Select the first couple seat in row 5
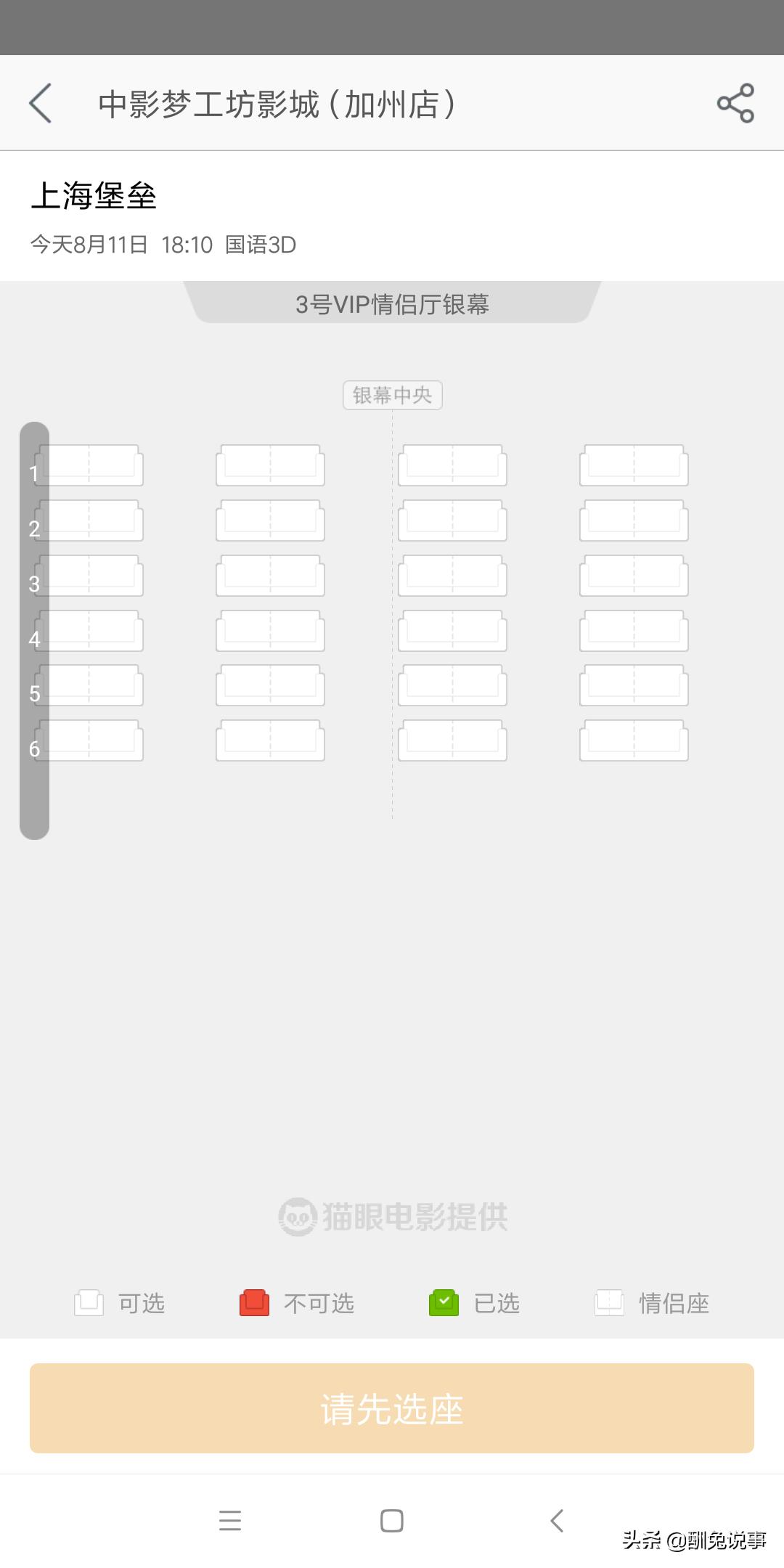 pos(90,685)
